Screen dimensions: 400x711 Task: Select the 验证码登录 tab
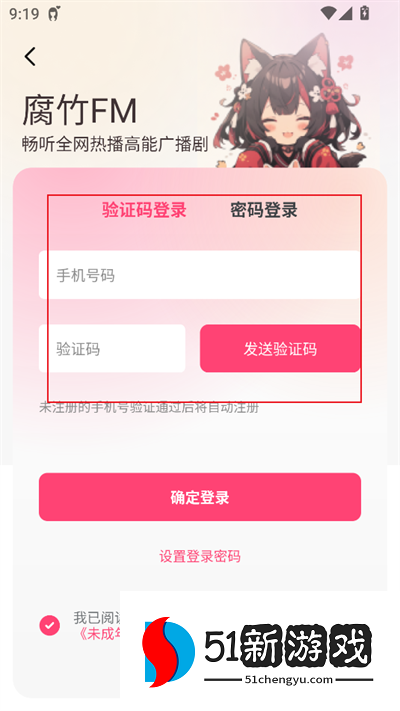[x=144, y=210]
